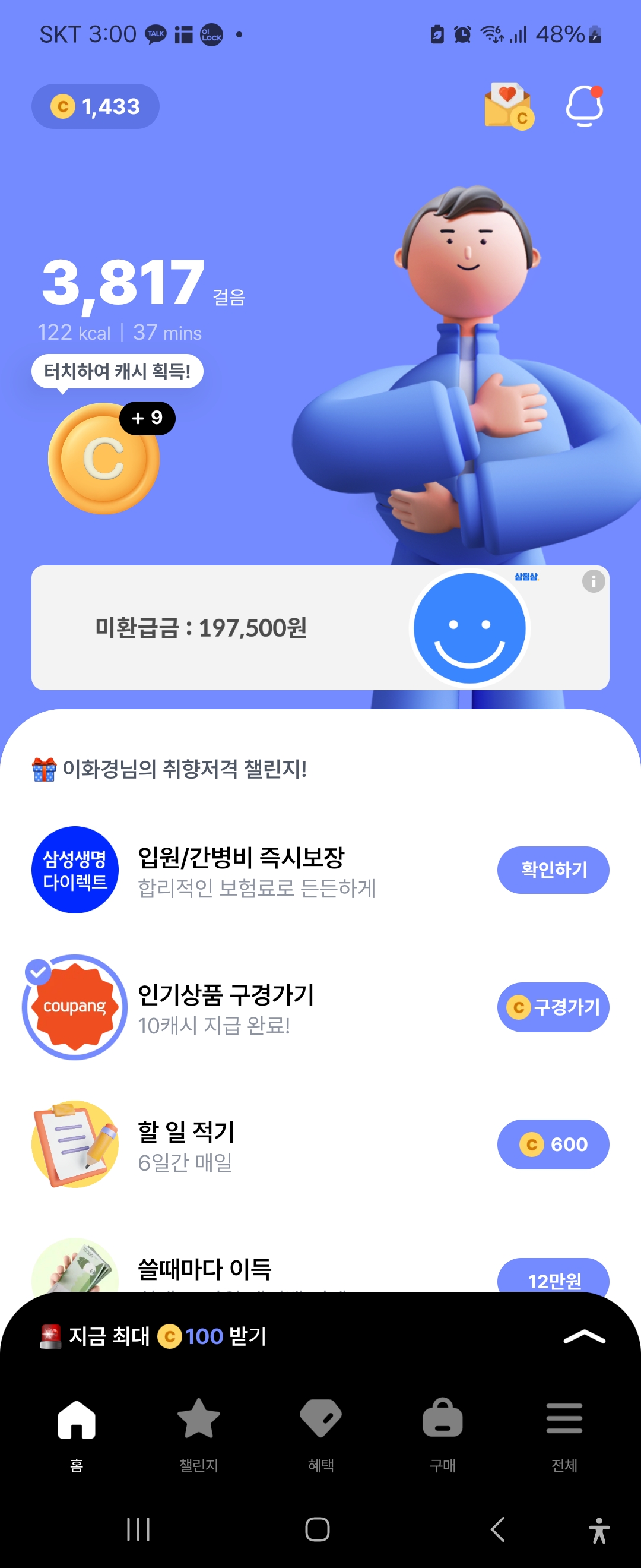Open the 할 일 적기 challenge
Image resolution: width=641 pixels, height=1568 pixels.
tap(186, 1144)
